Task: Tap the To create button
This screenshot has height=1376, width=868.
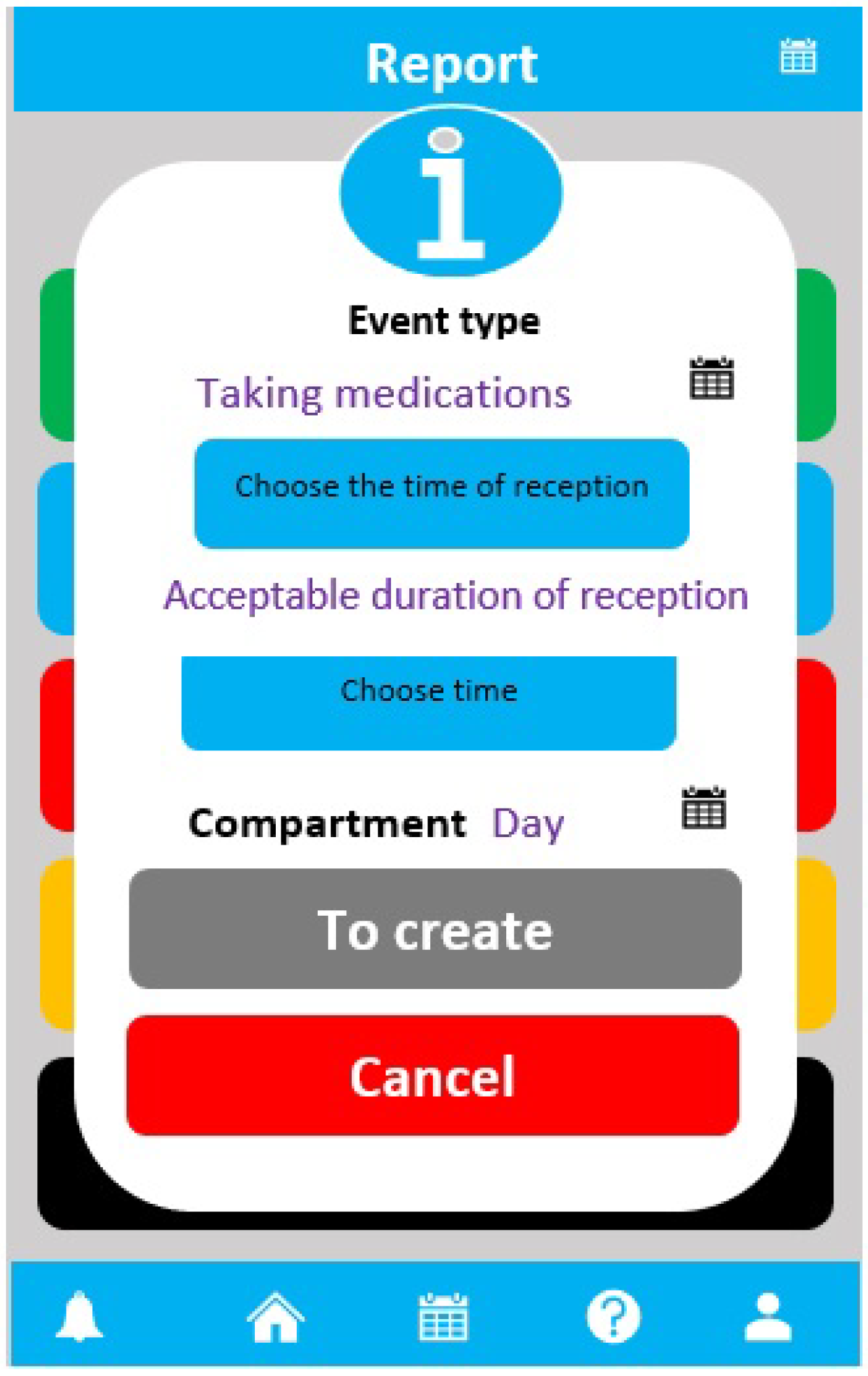Action: (x=435, y=929)
